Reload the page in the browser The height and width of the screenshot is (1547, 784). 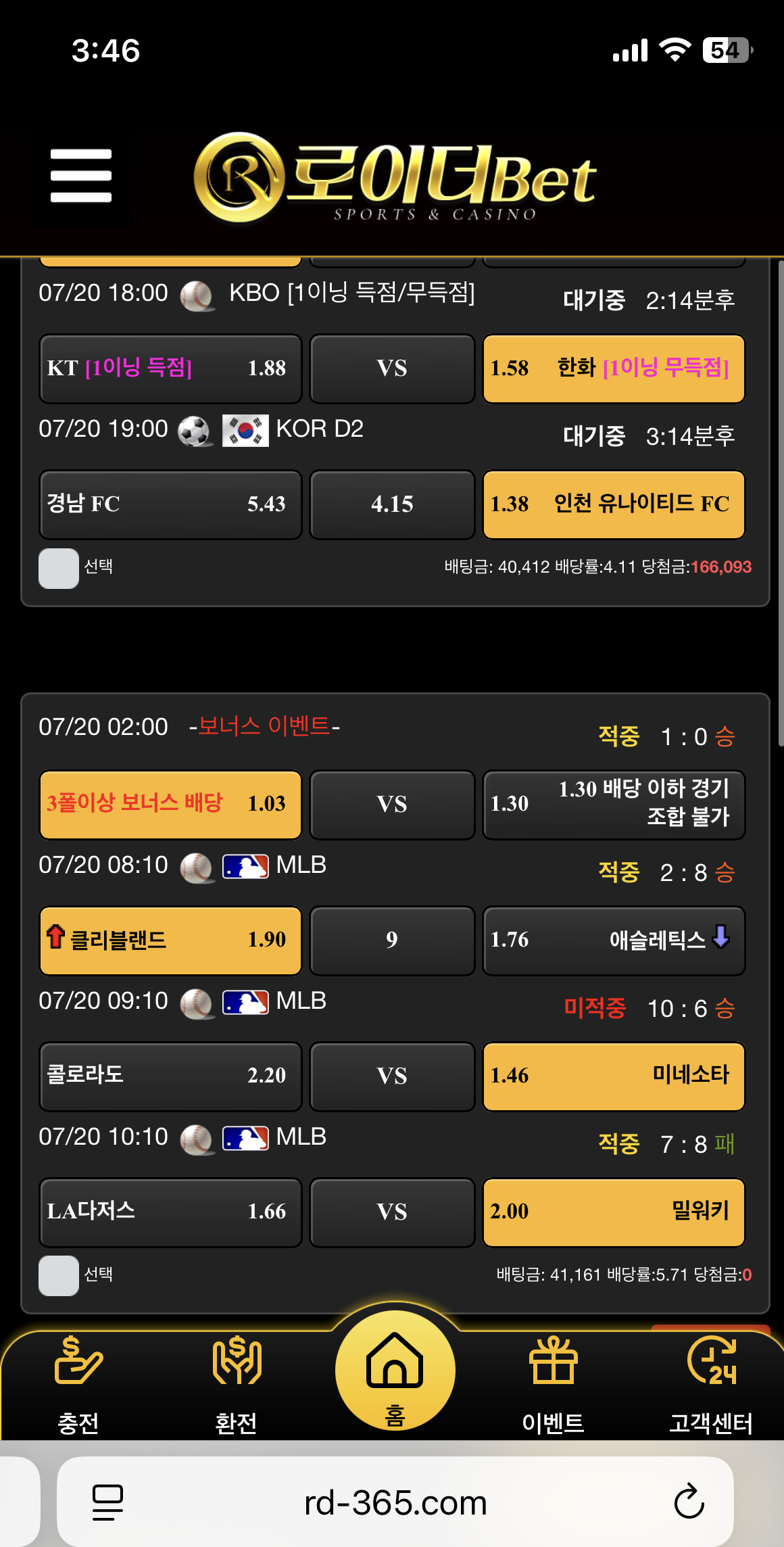point(689,1502)
